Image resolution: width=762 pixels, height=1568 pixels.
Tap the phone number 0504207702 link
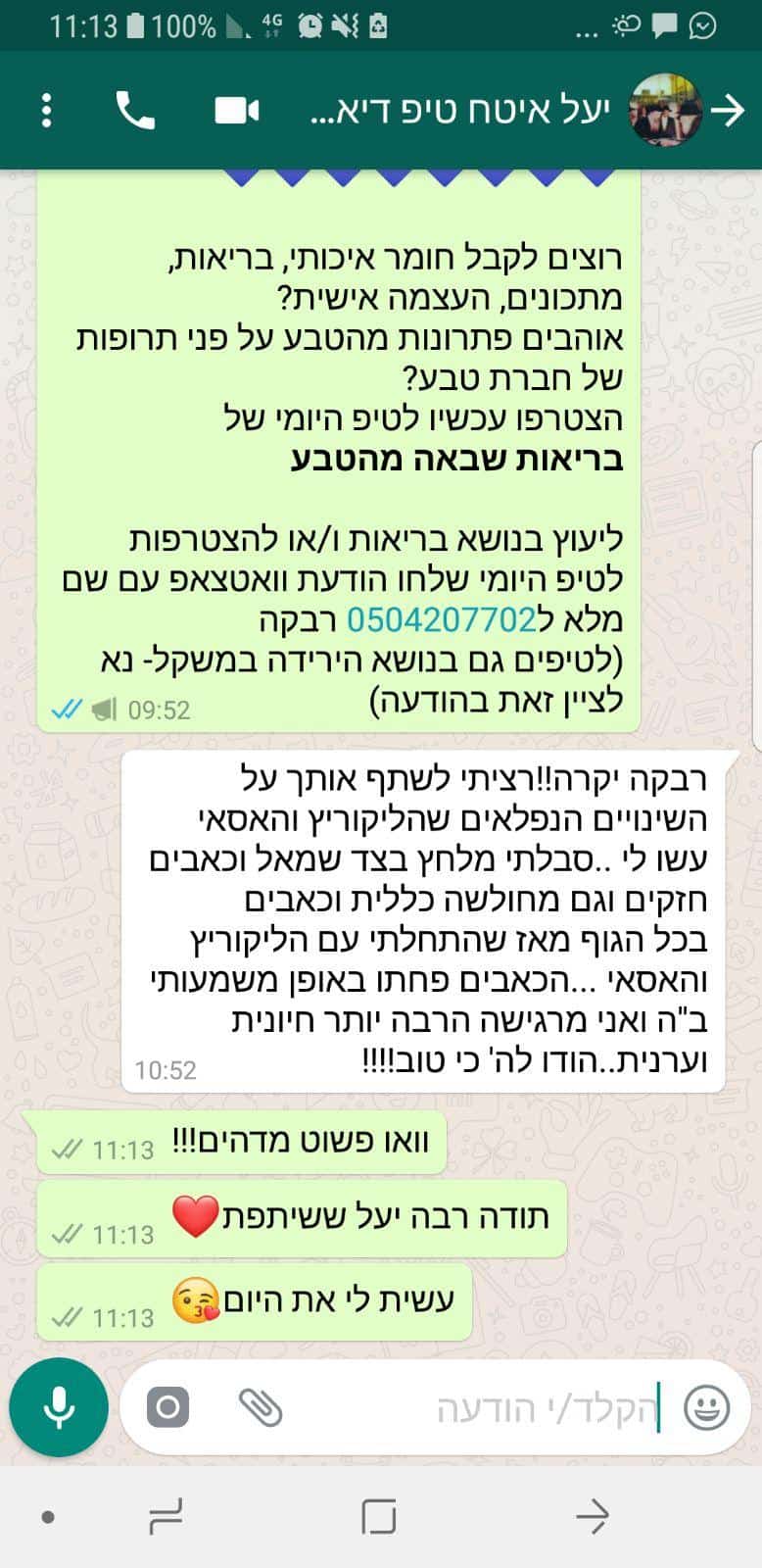point(441,619)
